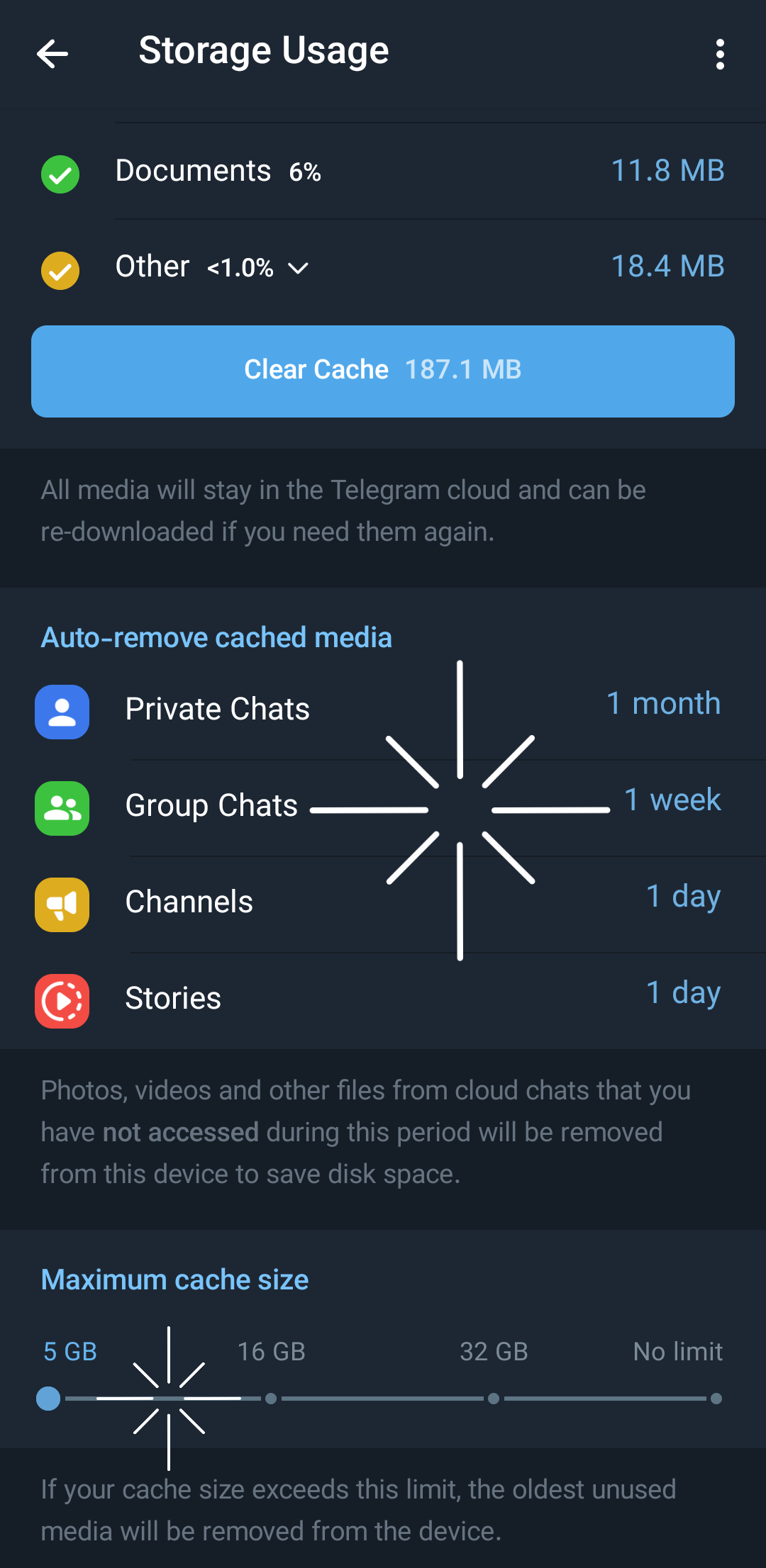This screenshot has height=1568, width=766.
Task: Tap Clear Cache 187.1 MB button
Action: pos(383,371)
